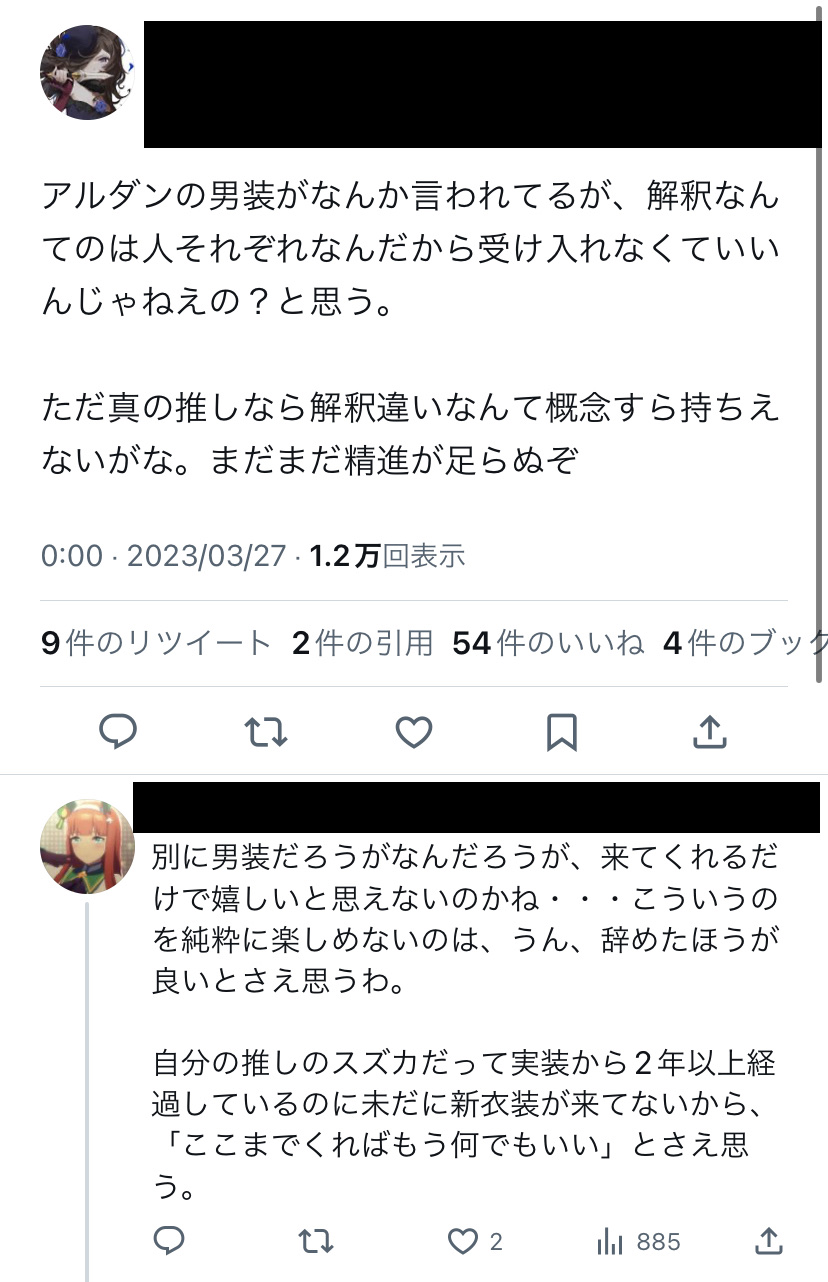Share the スズカ reply

click(x=768, y=1241)
